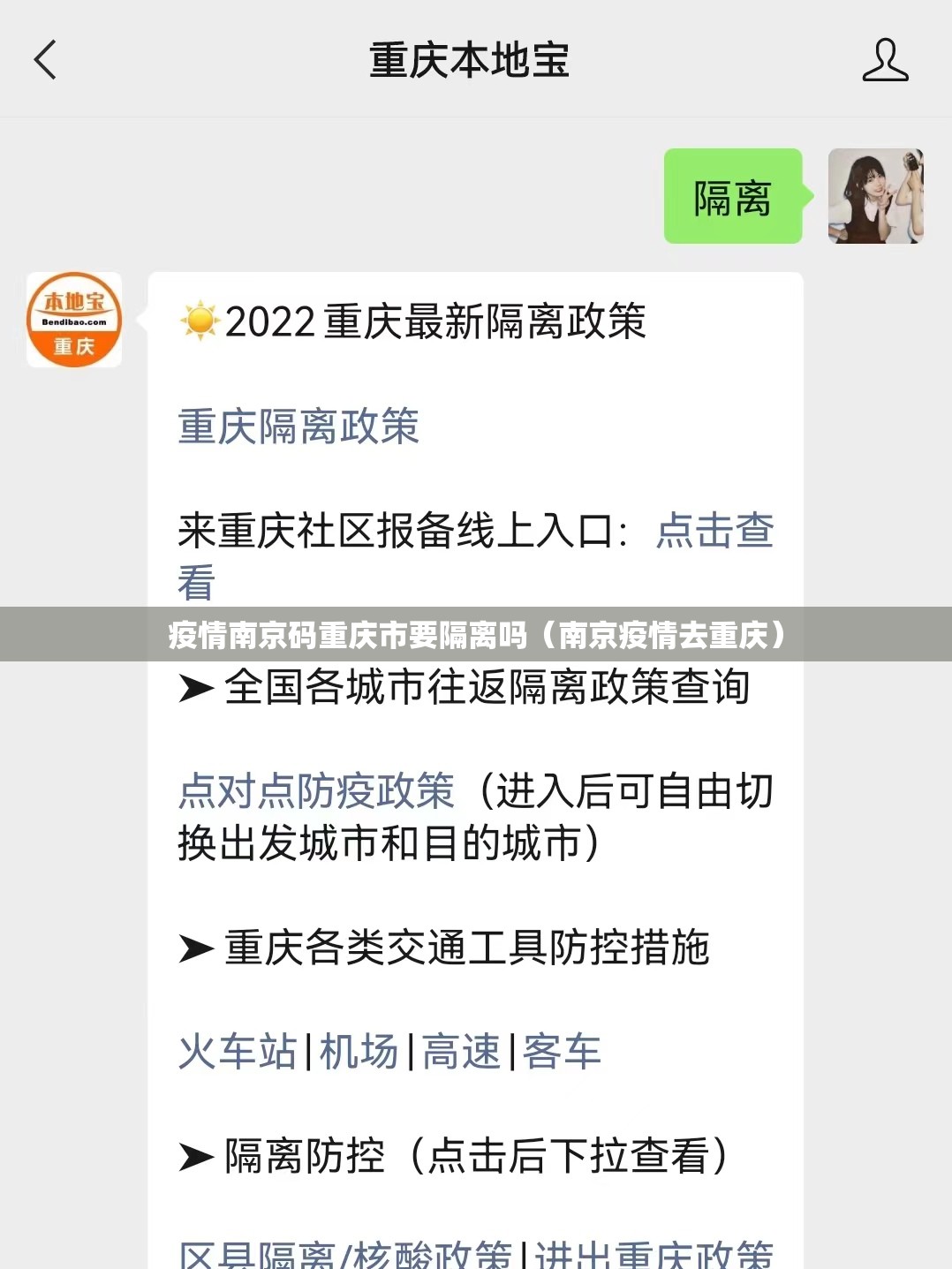Open the 点对点防疫政策 link
The height and width of the screenshot is (1269, 952).
coord(316,791)
